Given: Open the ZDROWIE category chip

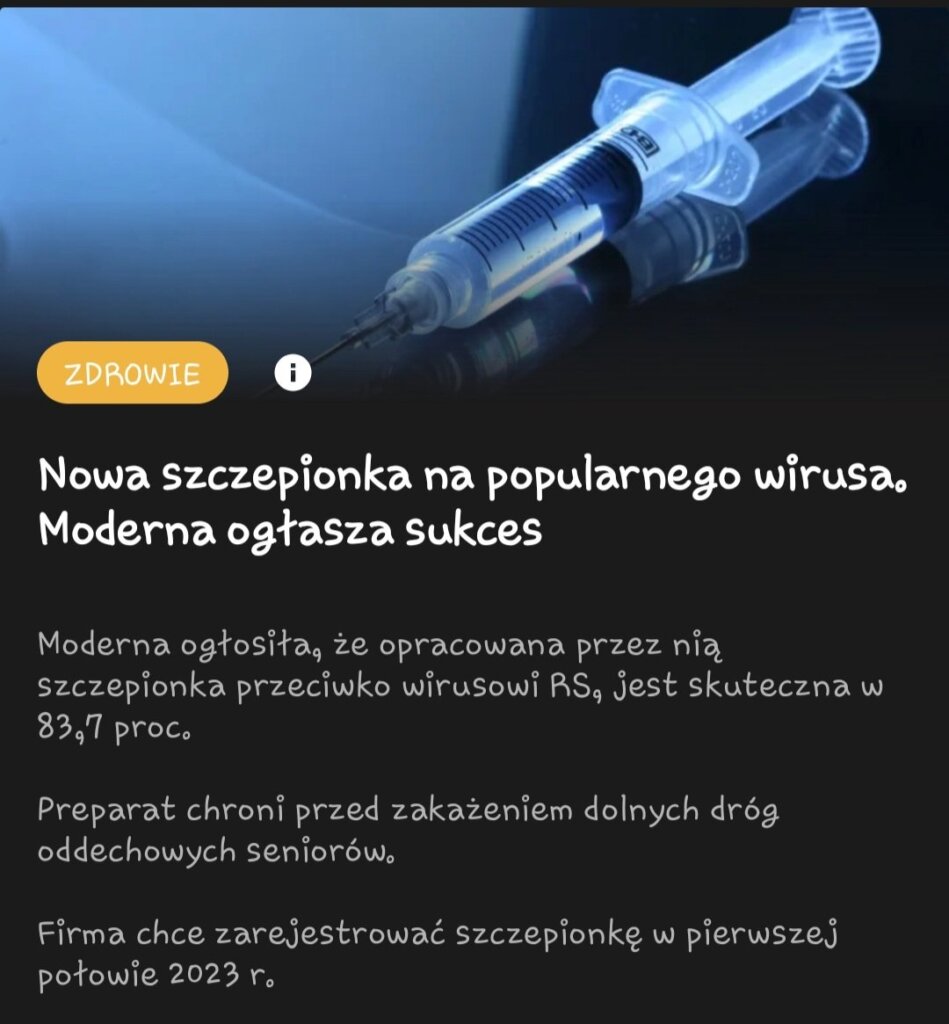Looking at the screenshot, I should pyautogui.click(x=132, y=373).
